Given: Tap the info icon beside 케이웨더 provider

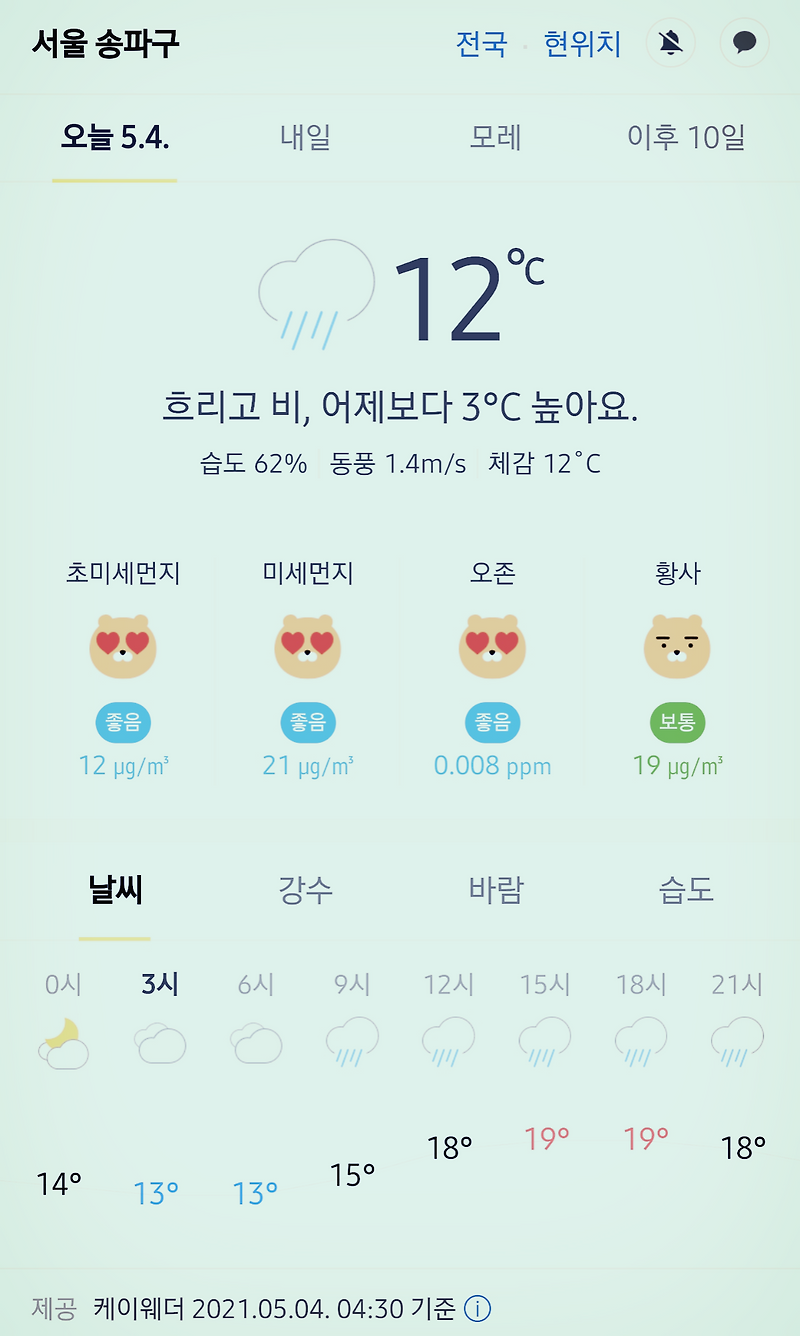Looking at the screenshot, I should (478, 1308).
